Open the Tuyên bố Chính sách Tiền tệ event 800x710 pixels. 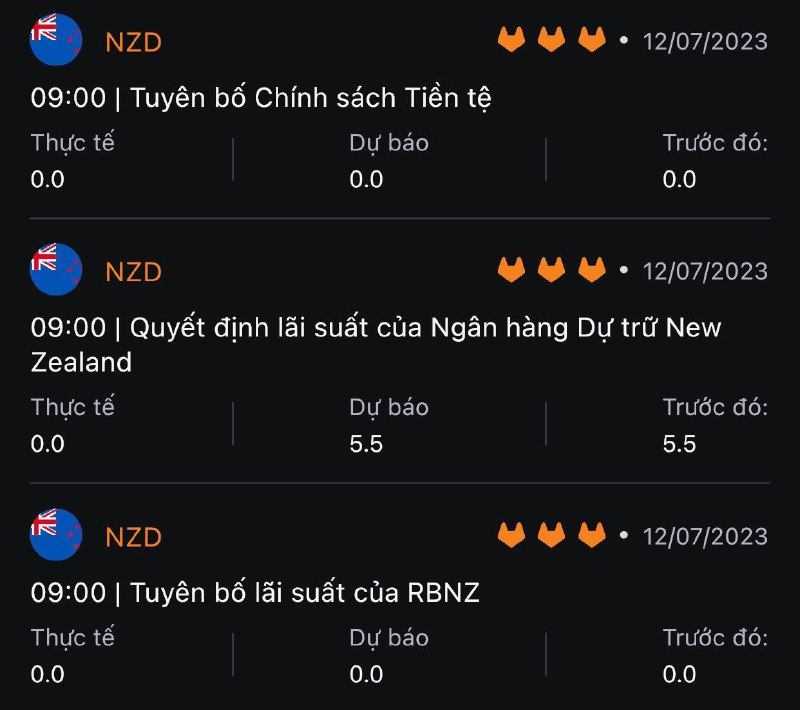(262, 99)
